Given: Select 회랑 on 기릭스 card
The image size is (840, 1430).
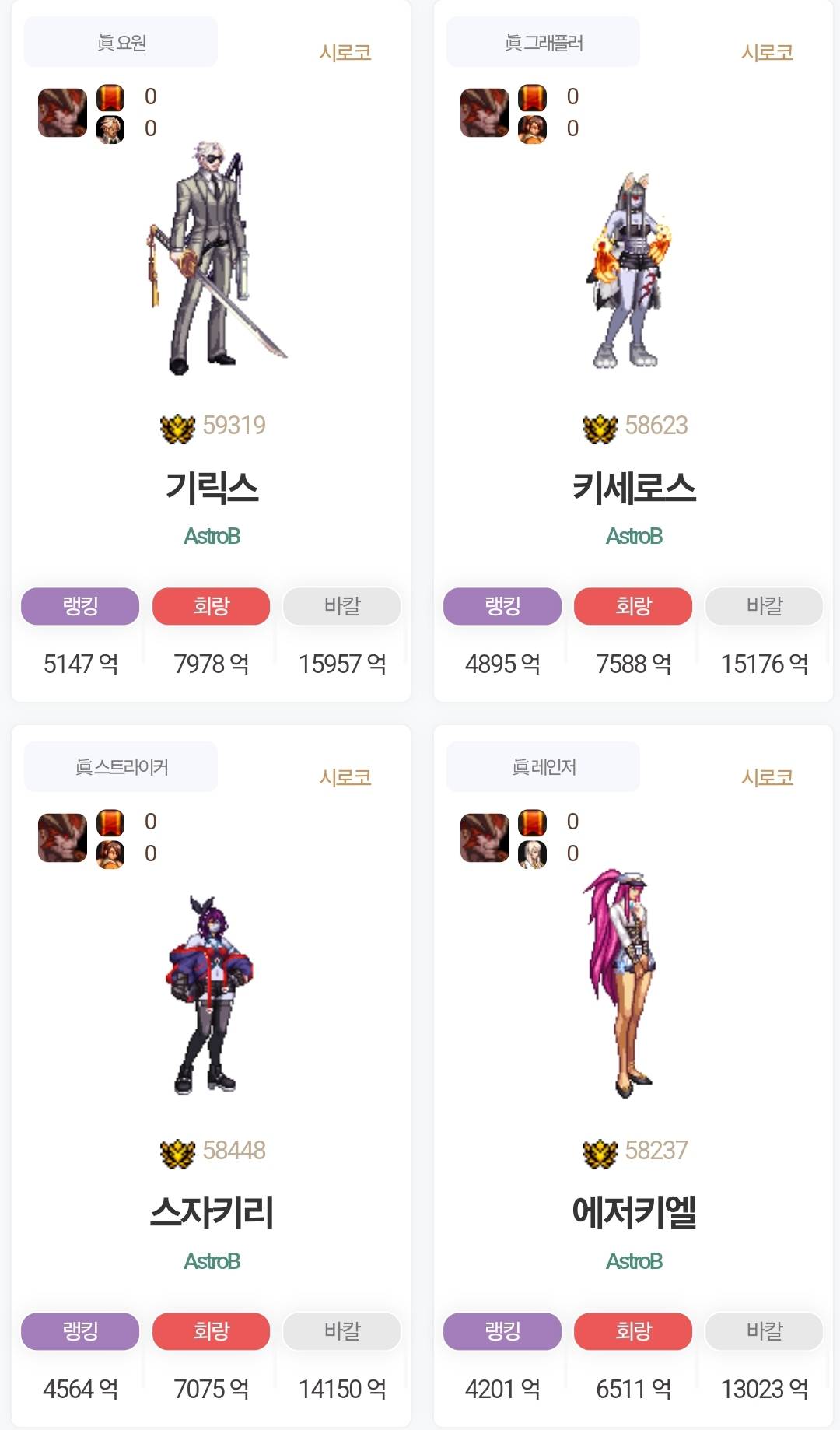Looking at the screenshot, I should tap(212, 606).
